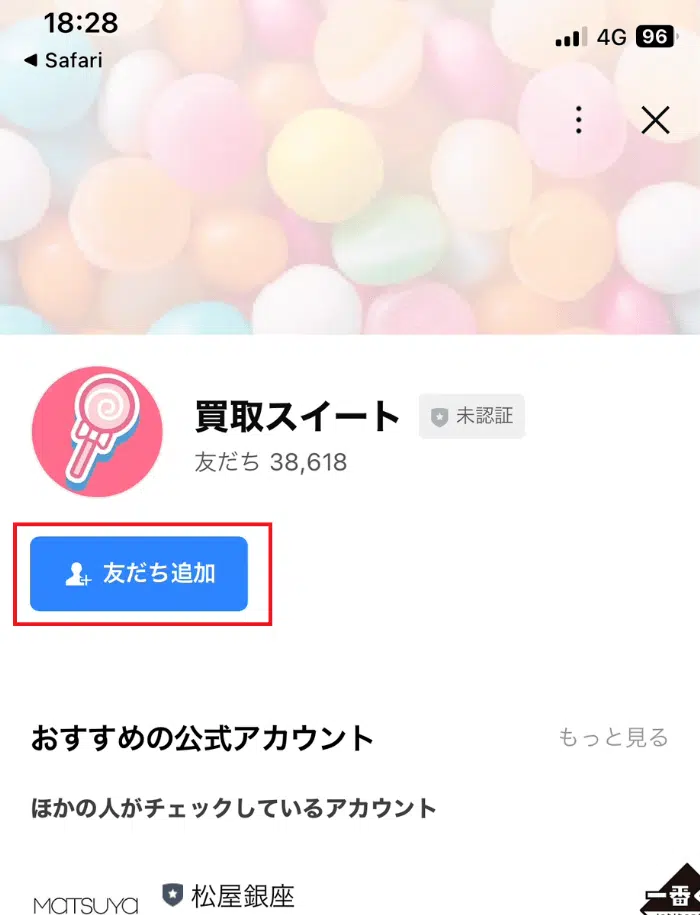
Task: Open the もっと見る link
Action: click(613, 738)
